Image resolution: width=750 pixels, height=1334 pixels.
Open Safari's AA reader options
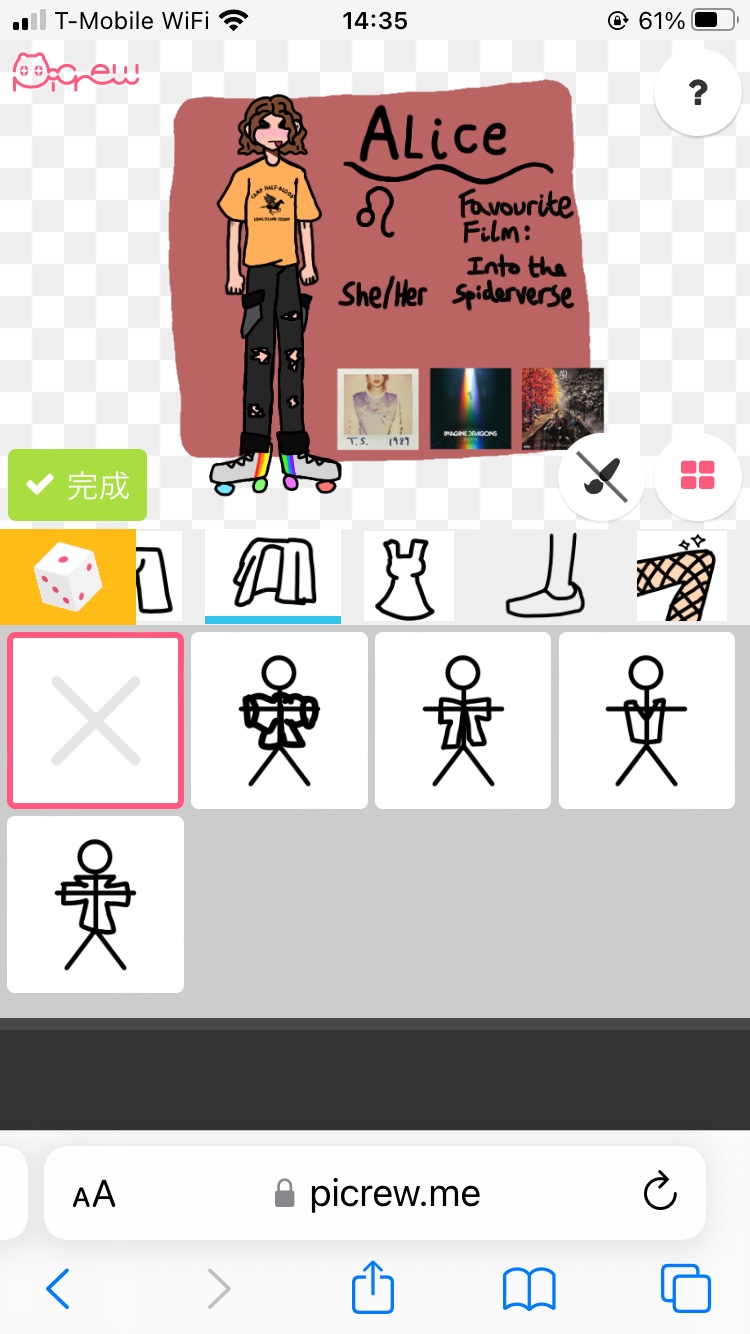coord(94,1193)
